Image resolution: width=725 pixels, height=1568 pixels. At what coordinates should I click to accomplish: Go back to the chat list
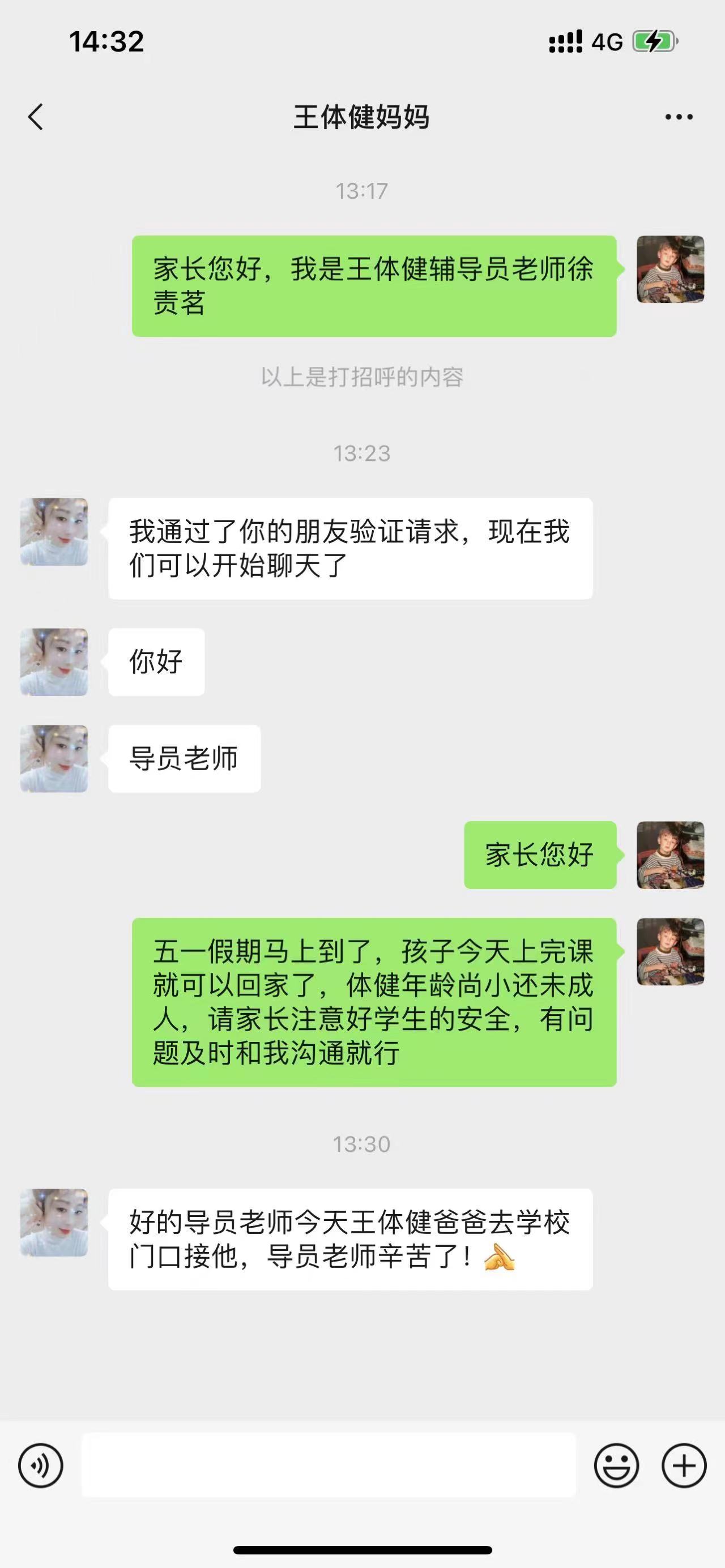coord(36,116)
